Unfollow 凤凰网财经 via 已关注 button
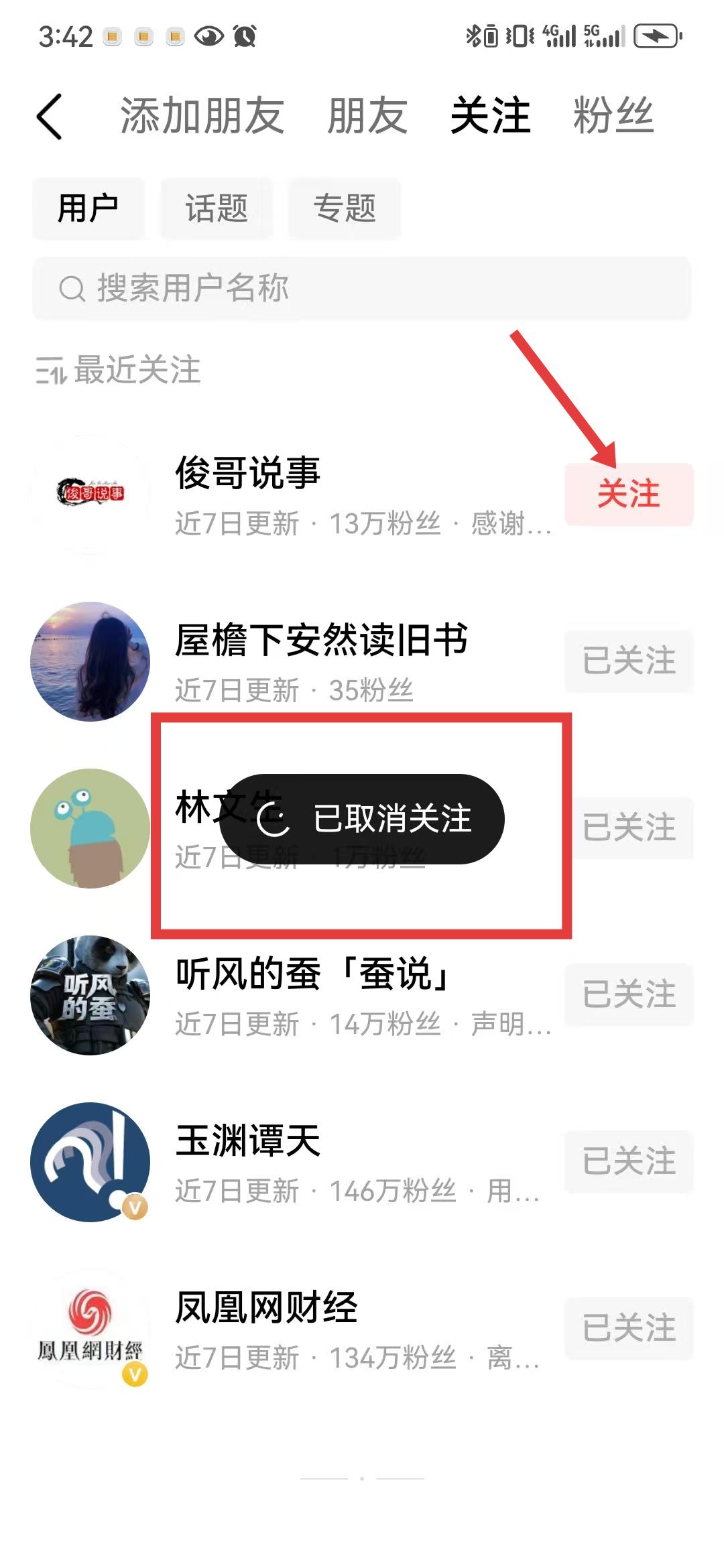 click(x=628, y=1329)
